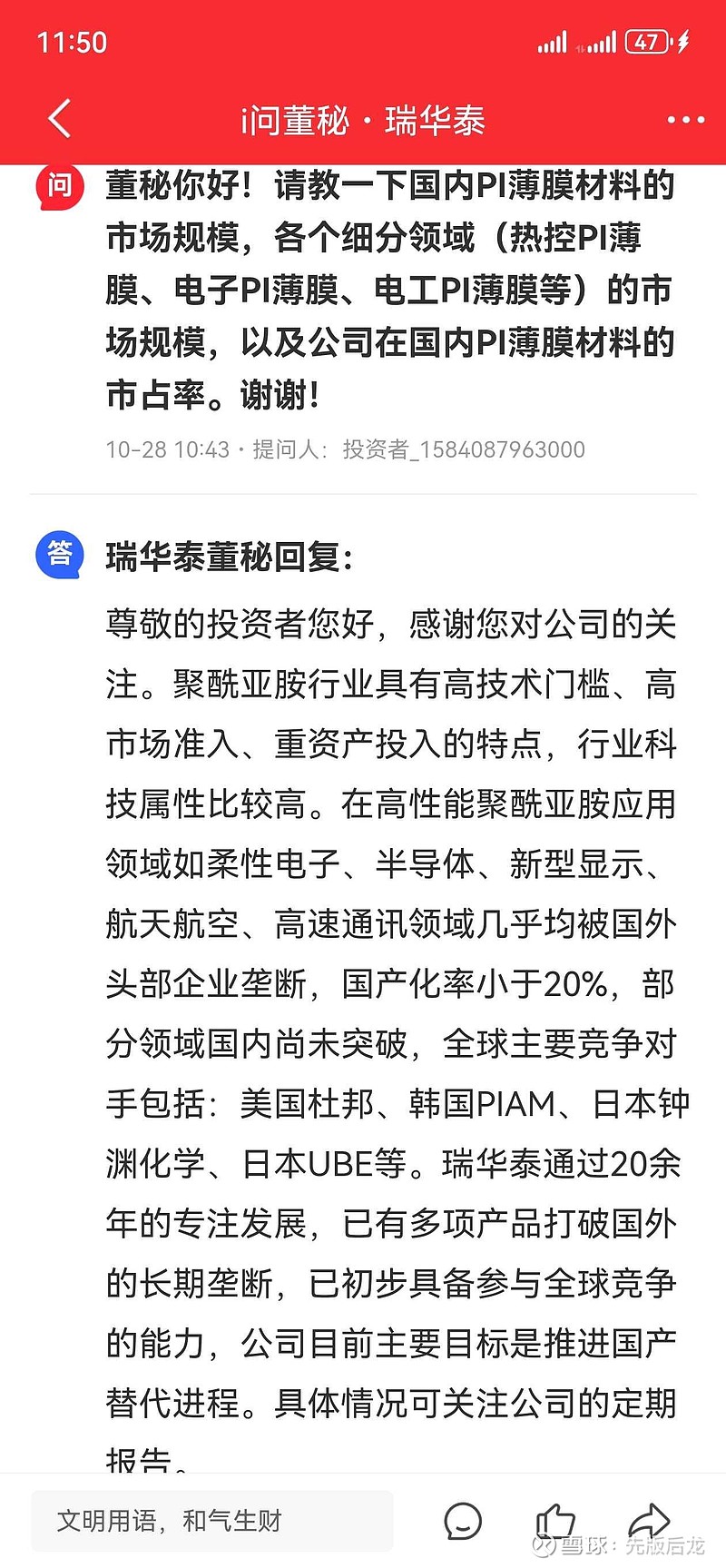Tap the clock showing 11:50
This screenshot has width=726, height=1568.
click(x=73, y=43)
